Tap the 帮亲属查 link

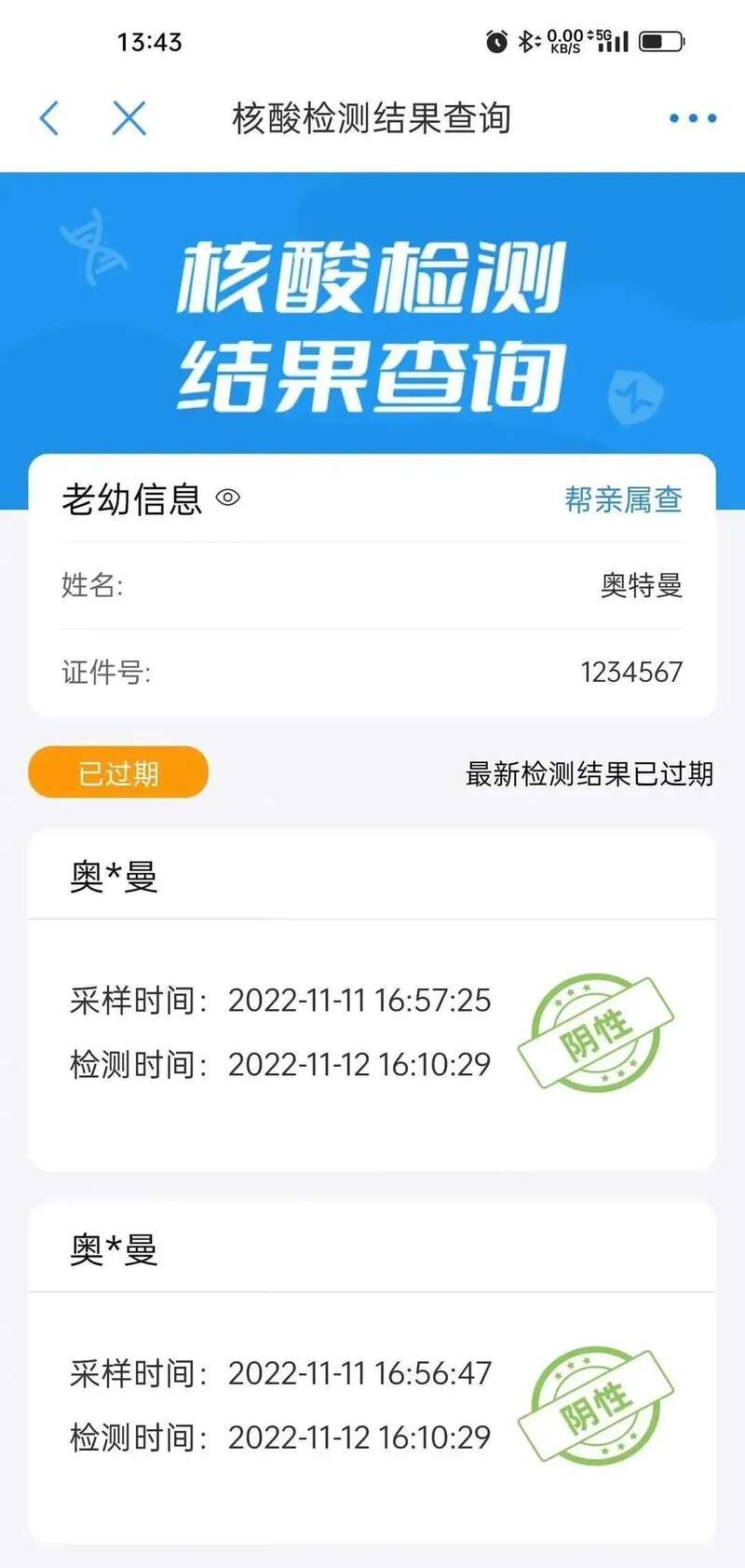(623, 499)
